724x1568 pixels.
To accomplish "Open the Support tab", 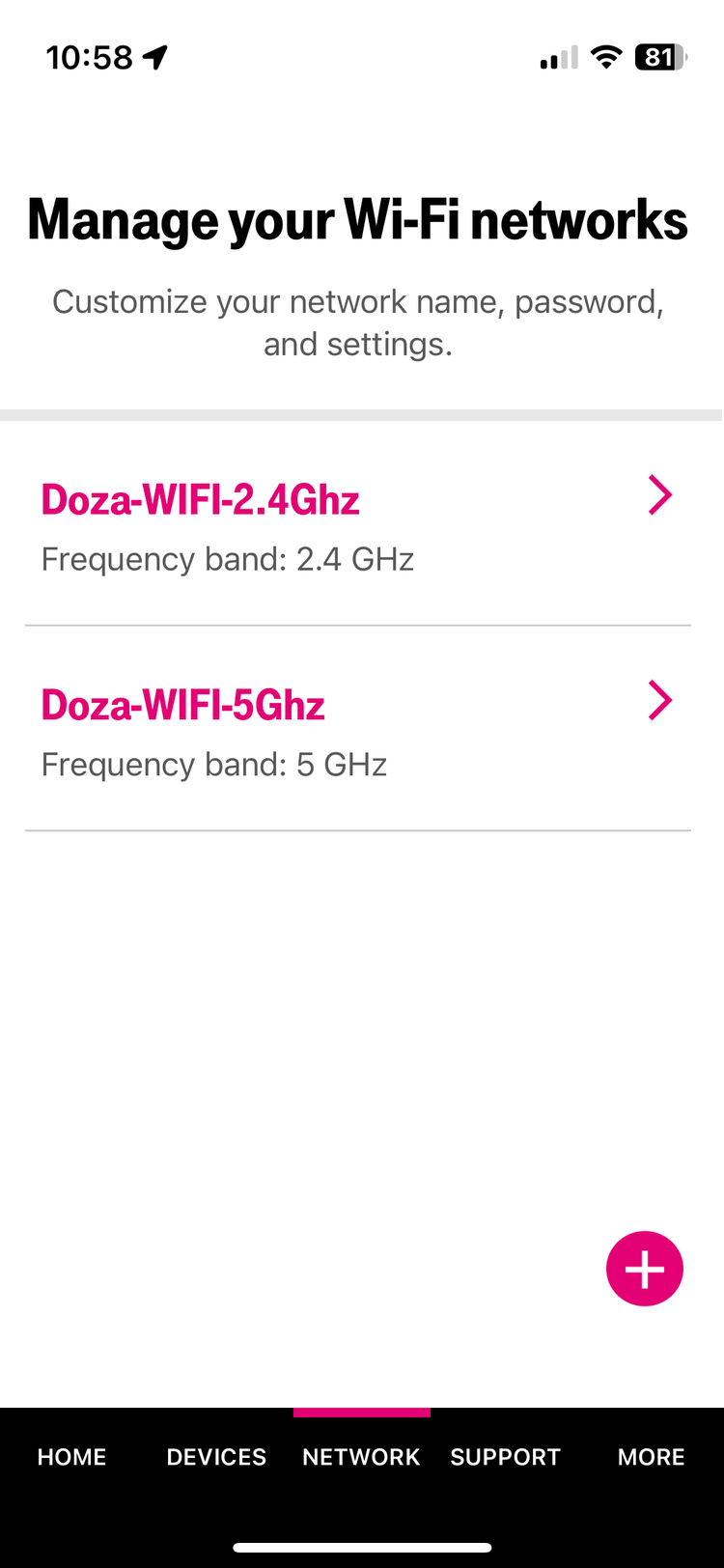I will click(x=505, y=1457).
